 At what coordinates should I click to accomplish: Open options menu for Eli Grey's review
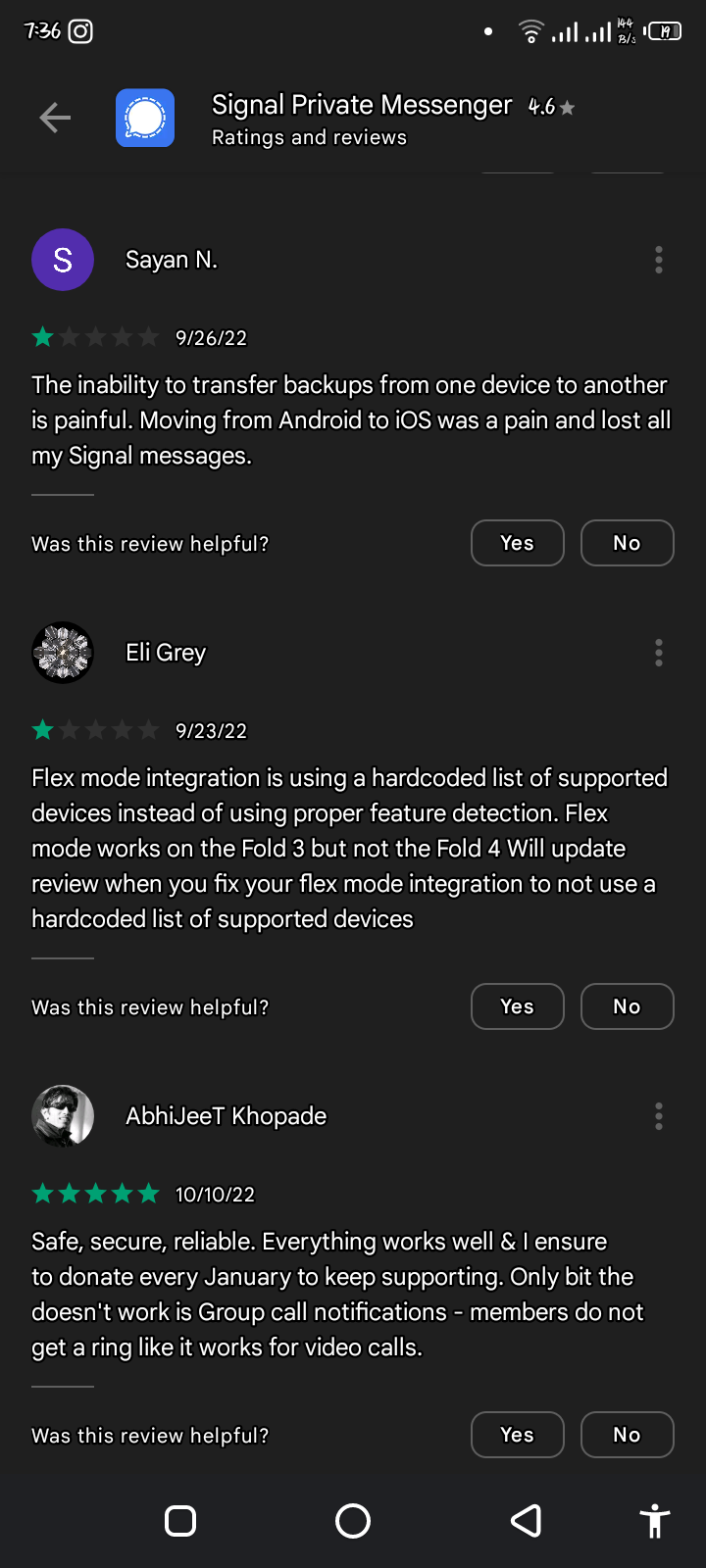(x=659, y=653)
